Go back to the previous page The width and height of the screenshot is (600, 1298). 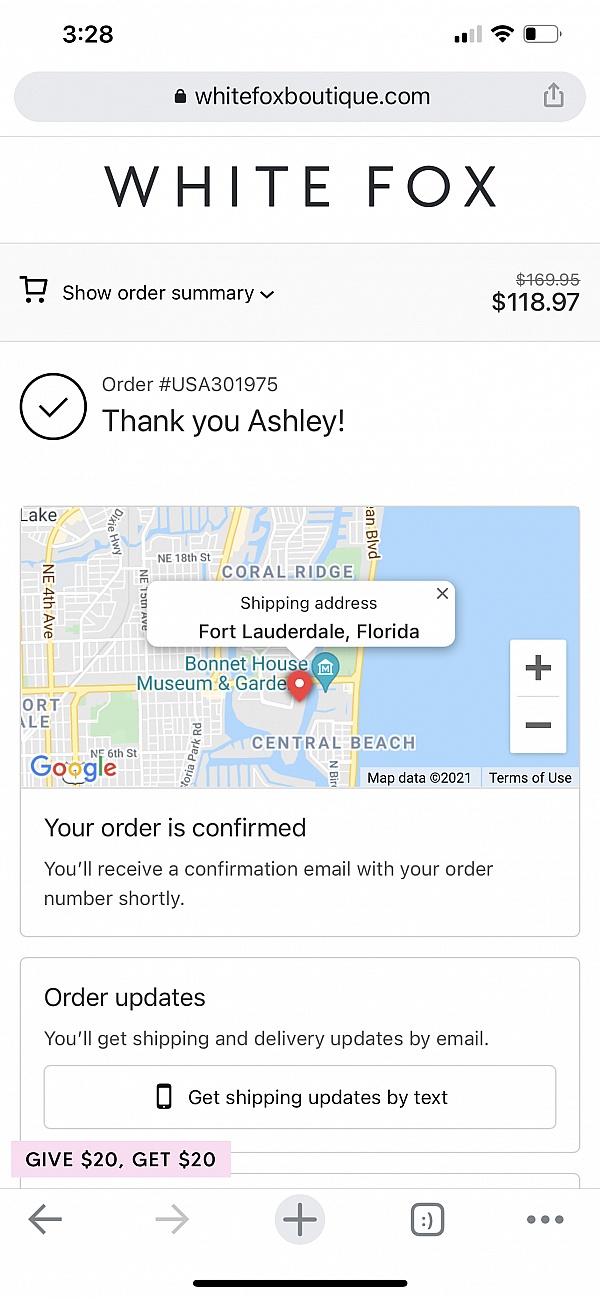pos(45,1219)
